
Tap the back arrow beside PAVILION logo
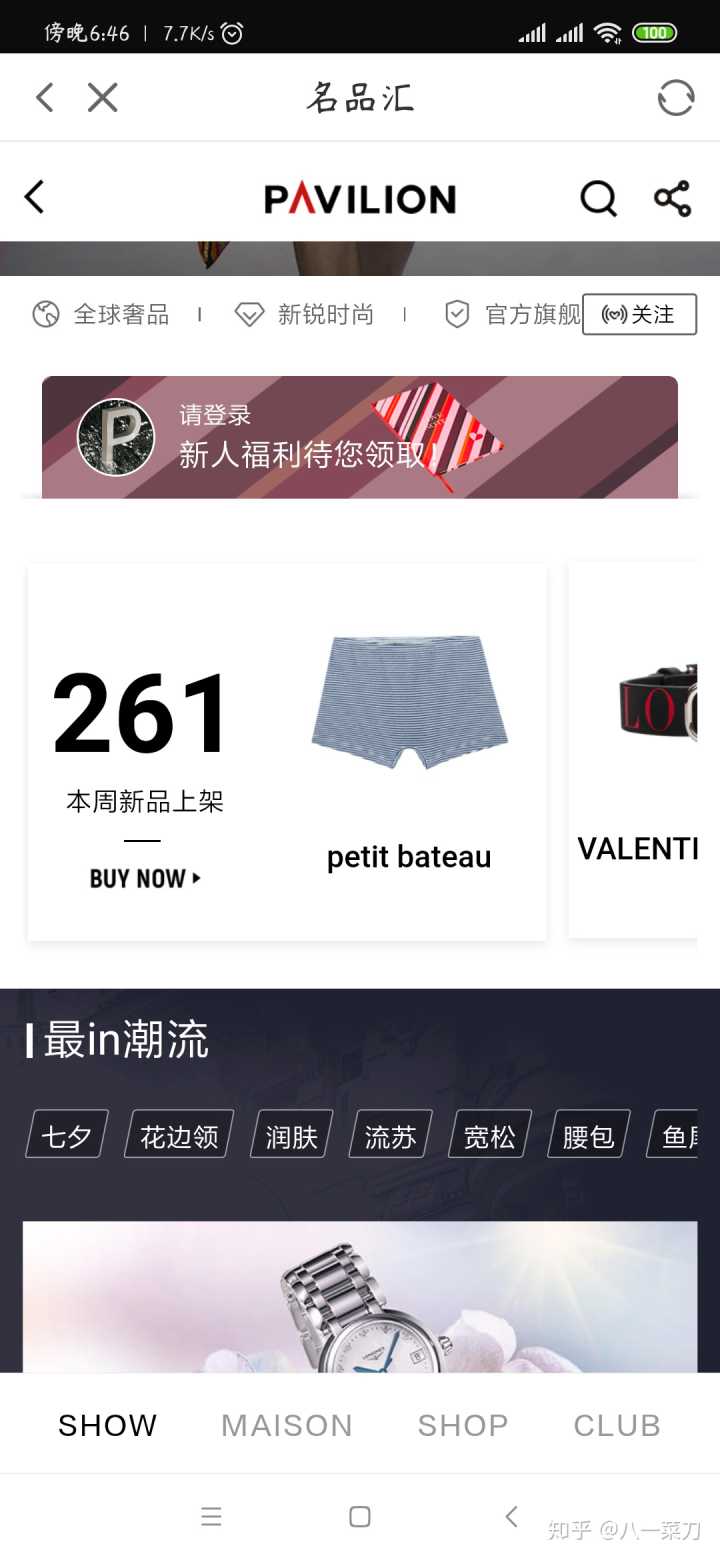click(35, 197)
